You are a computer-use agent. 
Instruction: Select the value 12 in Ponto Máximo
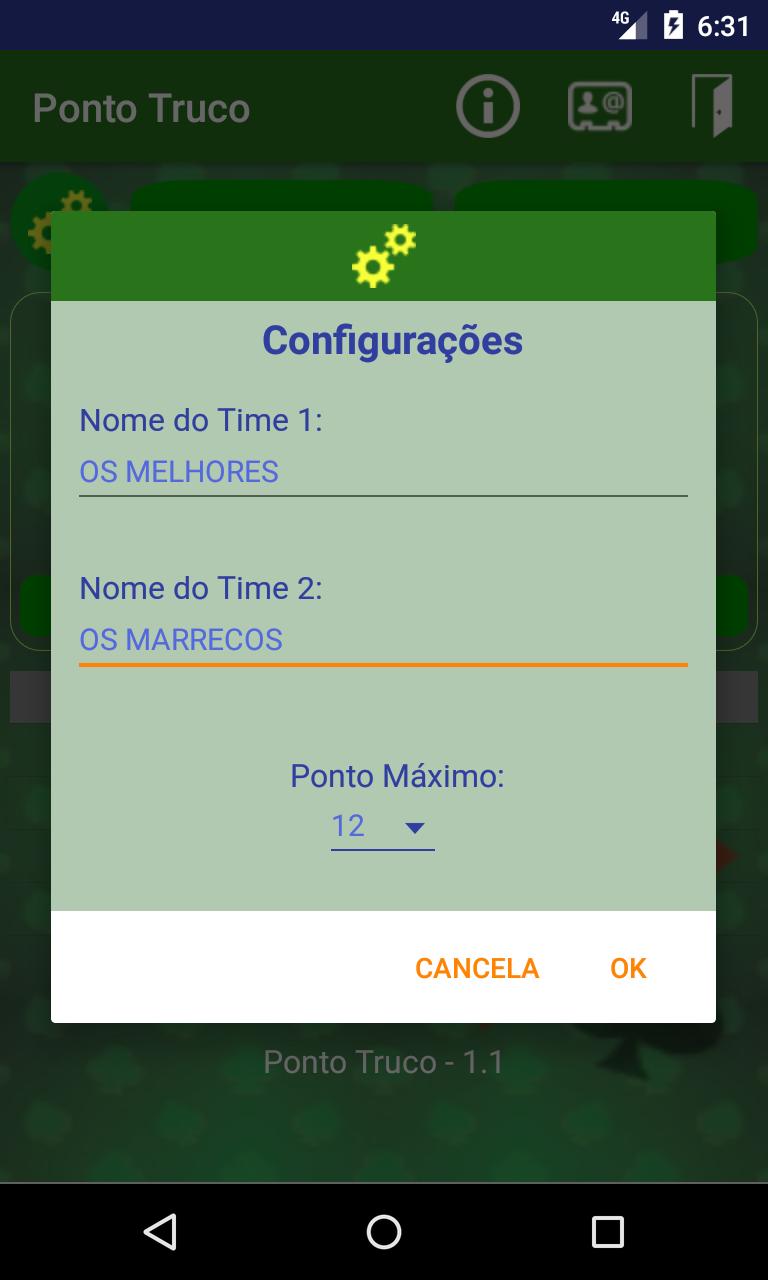tap(348, 826)
